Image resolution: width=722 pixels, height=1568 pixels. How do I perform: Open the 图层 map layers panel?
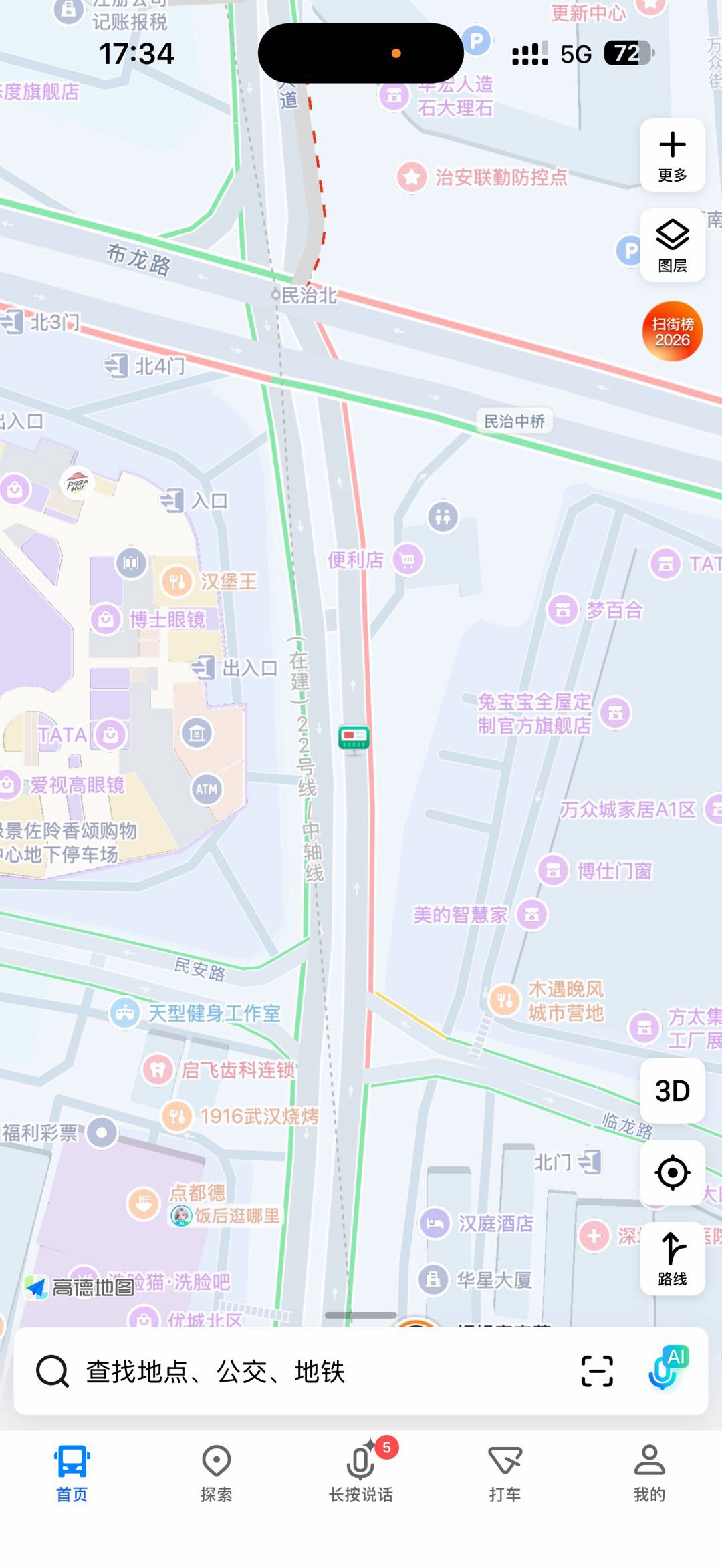(672, 245)
